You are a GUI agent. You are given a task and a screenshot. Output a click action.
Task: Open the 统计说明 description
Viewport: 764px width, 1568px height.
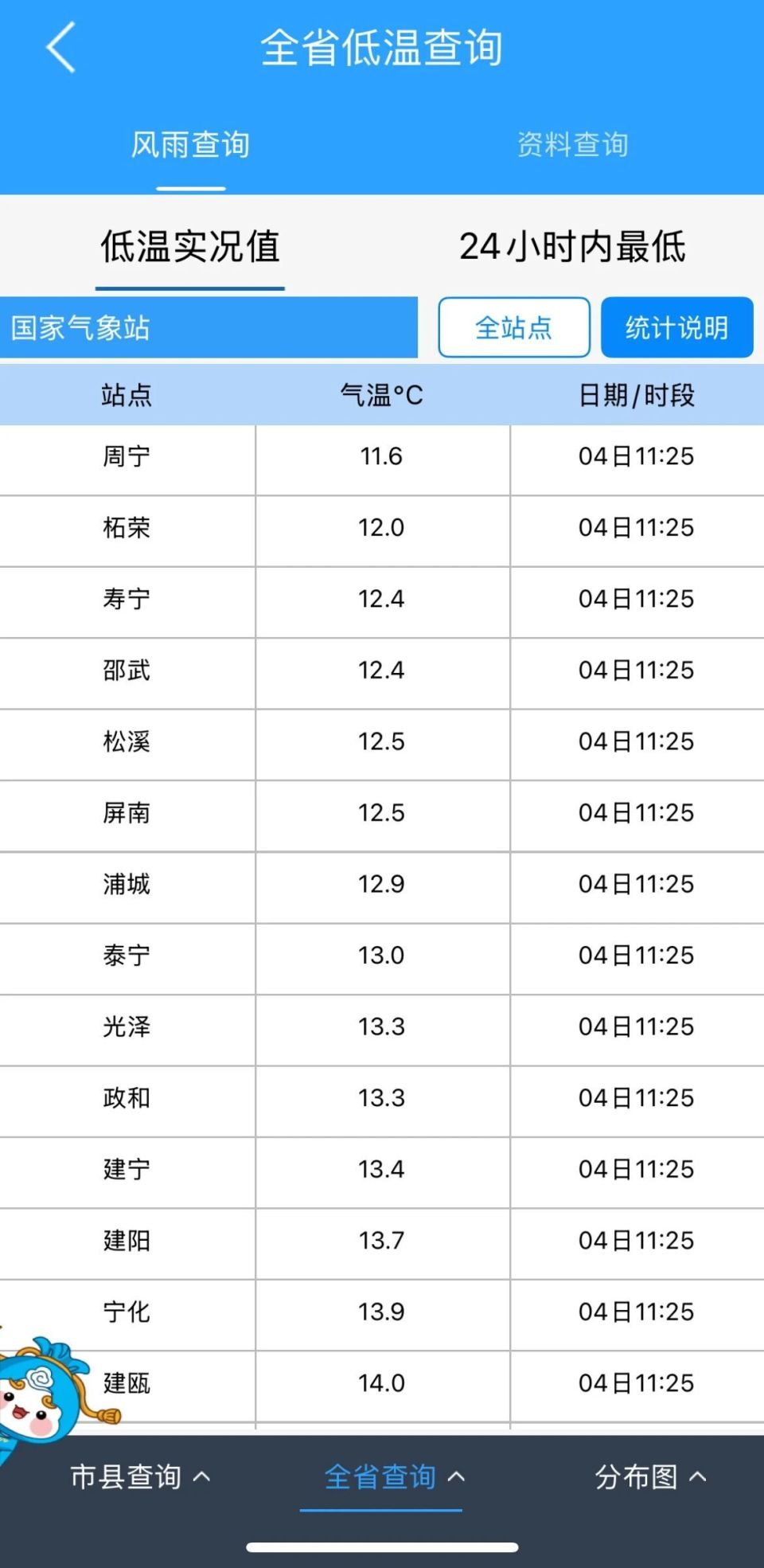tap(677, 327)
